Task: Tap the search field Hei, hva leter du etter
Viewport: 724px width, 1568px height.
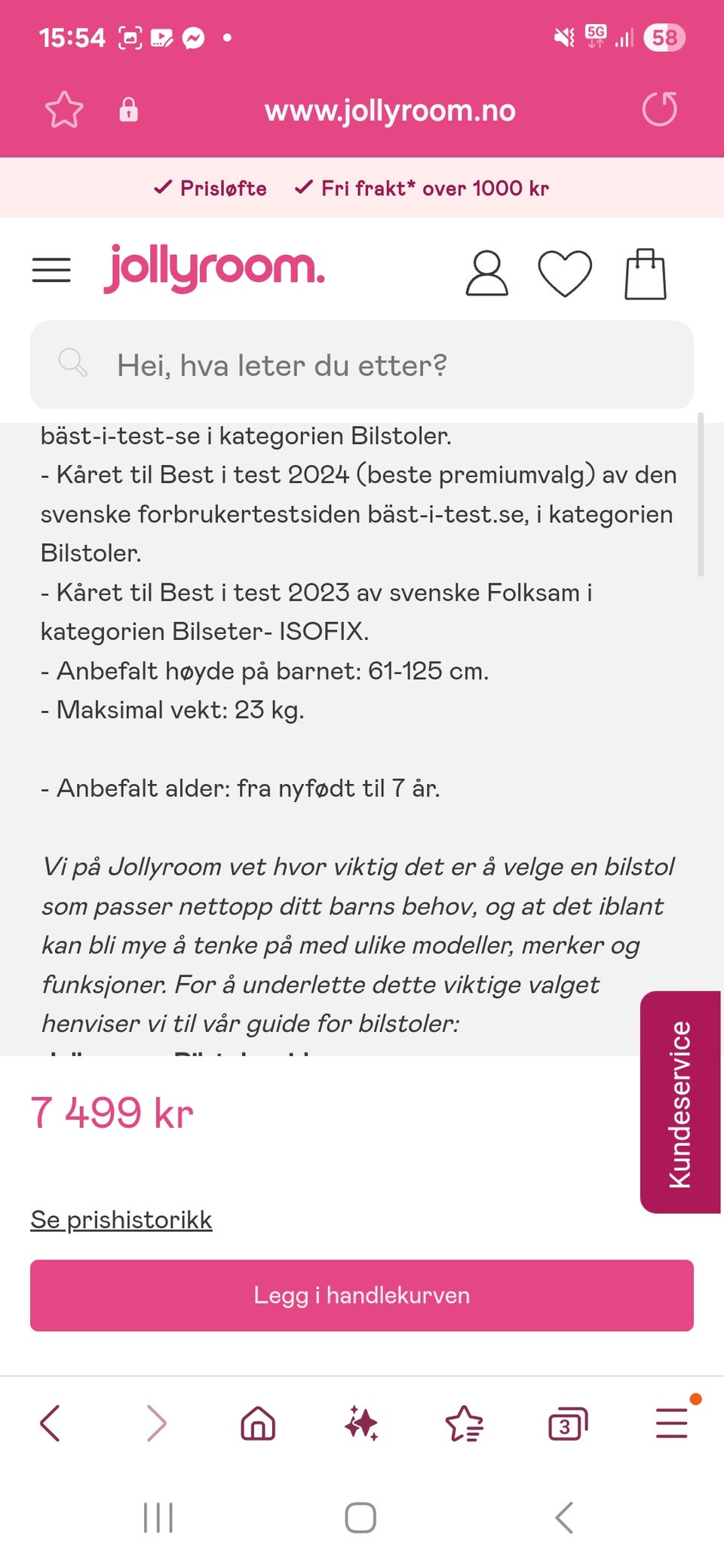Action: point(362,365)
